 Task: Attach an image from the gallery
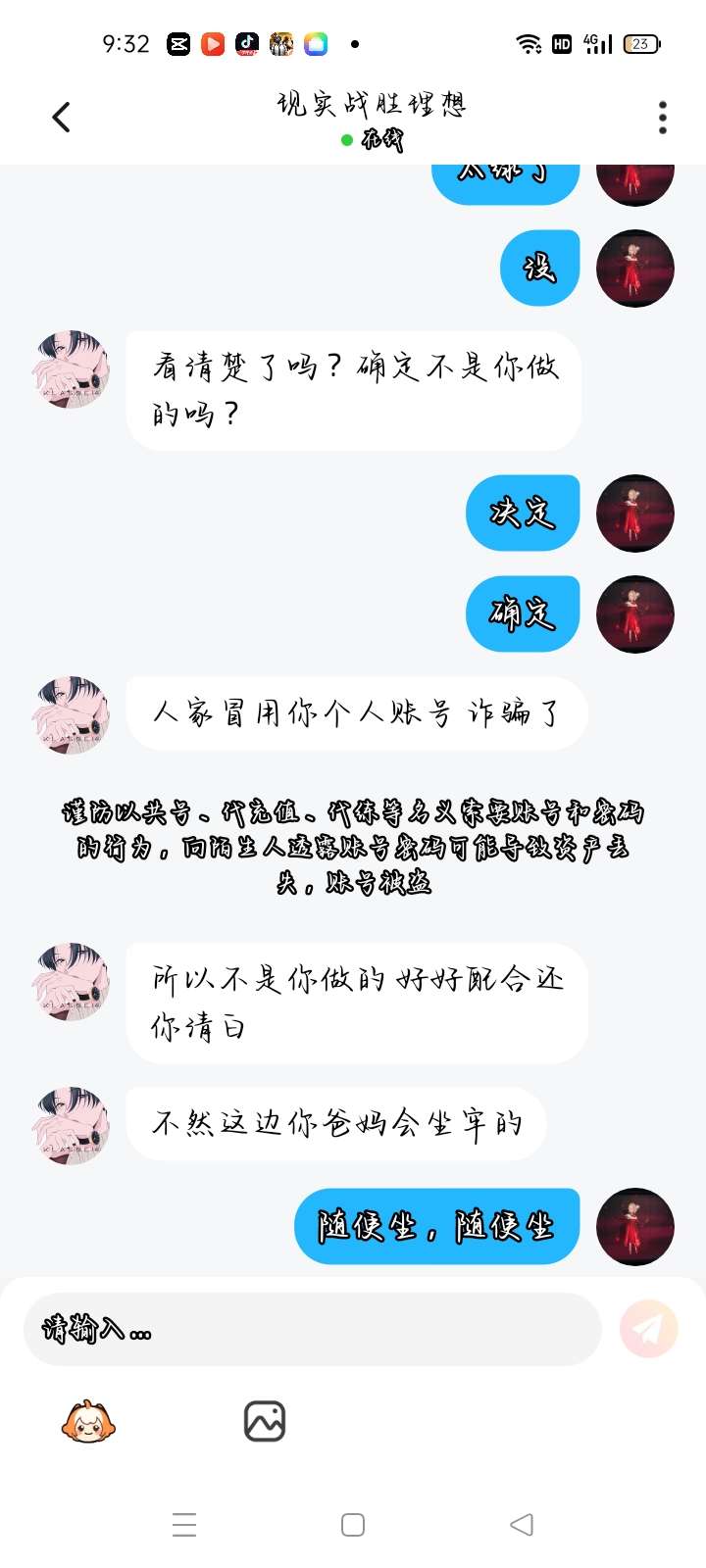point(265,1421)
